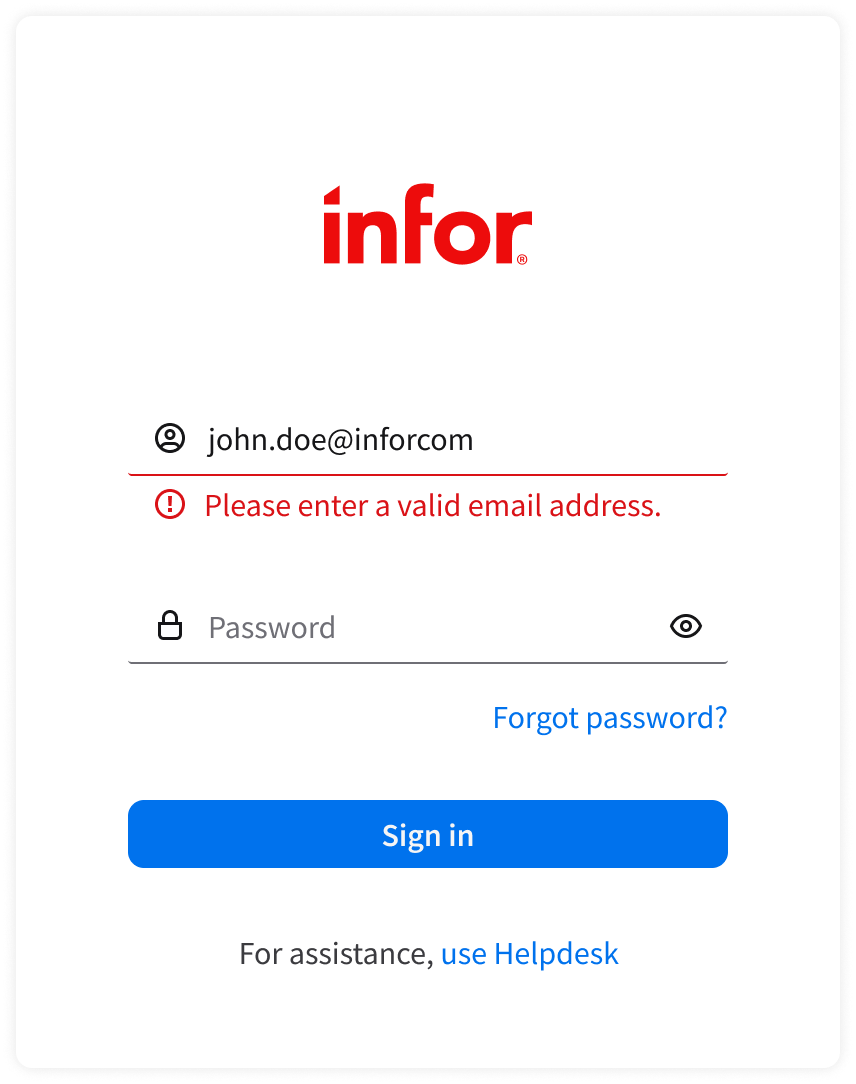The image size is (856, 1084).
Task: Open the use Helpdesk link
Action: point(529,954)
